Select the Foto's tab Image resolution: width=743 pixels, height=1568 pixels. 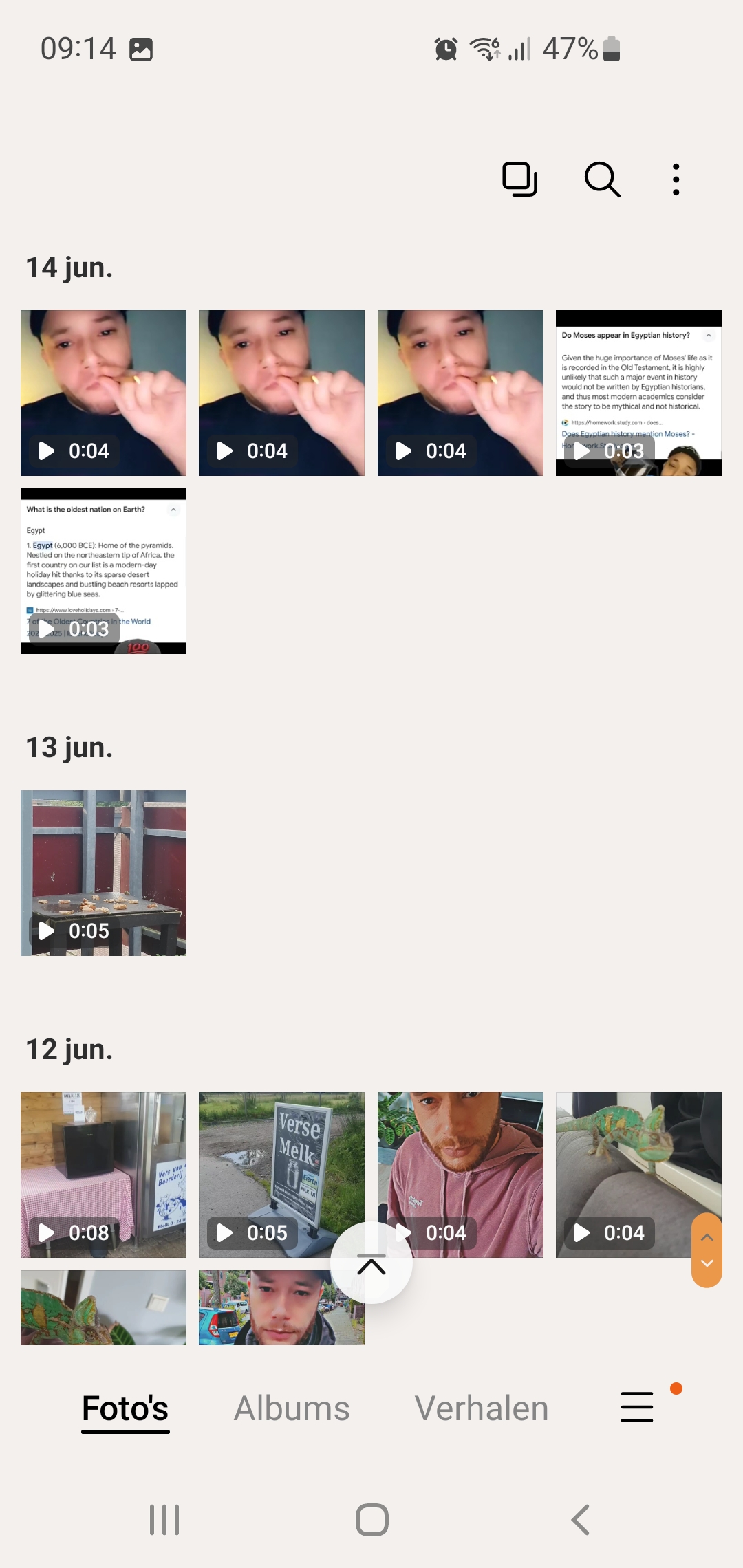point(125,1408)
